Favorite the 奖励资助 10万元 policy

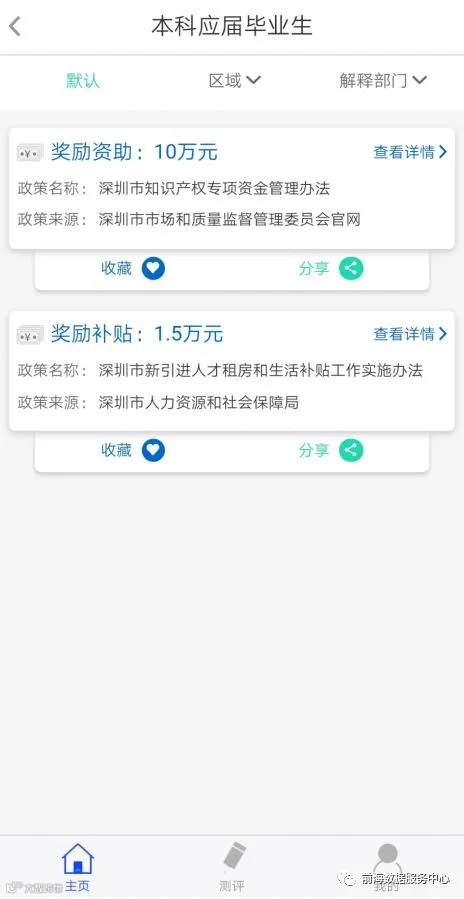pyautogui.click(x=133, y=268)
